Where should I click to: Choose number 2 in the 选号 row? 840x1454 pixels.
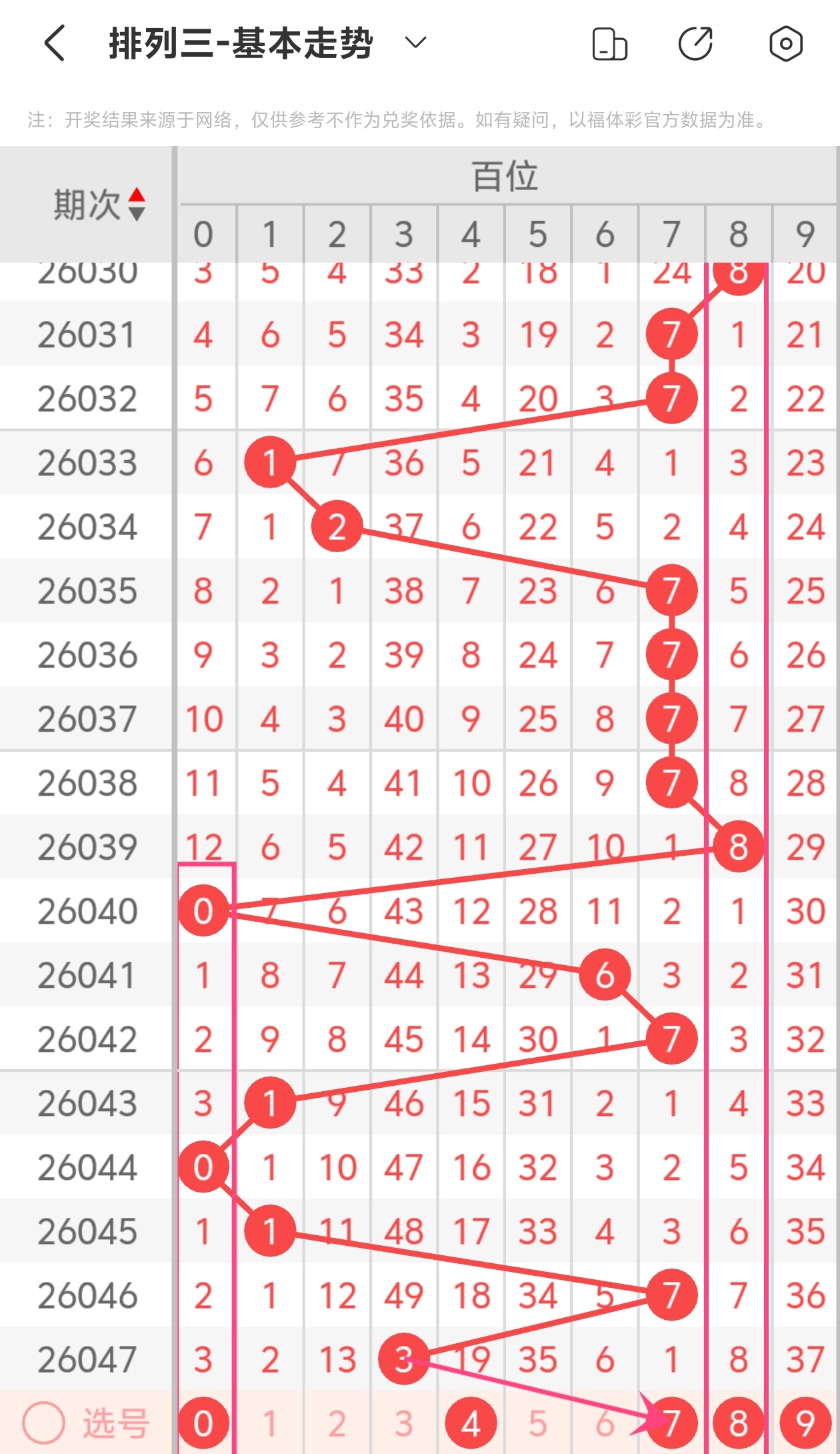click(x=337, y=1423)
